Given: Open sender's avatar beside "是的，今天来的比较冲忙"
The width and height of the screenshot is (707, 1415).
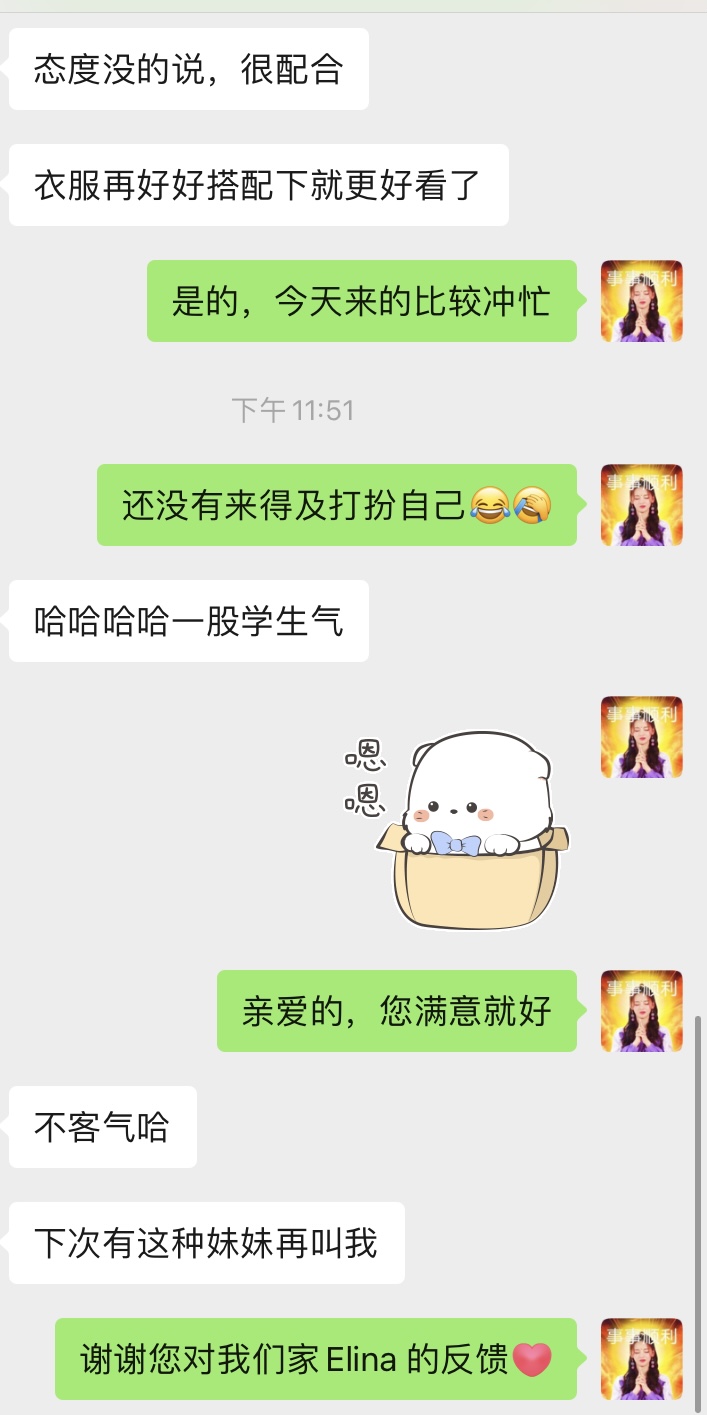Looking at the screenshot, I should 641,301.
